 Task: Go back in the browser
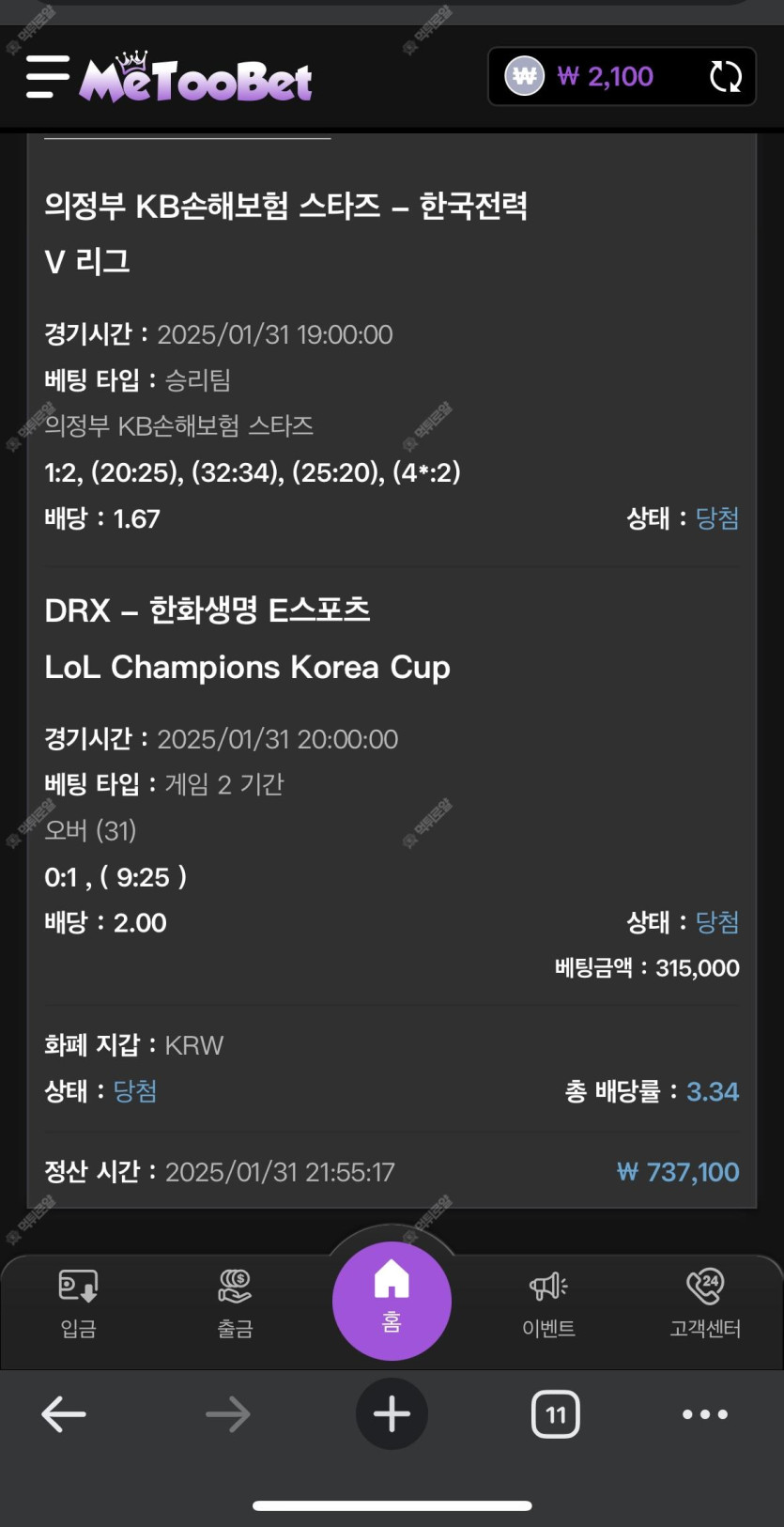(x=64, y=1413)
